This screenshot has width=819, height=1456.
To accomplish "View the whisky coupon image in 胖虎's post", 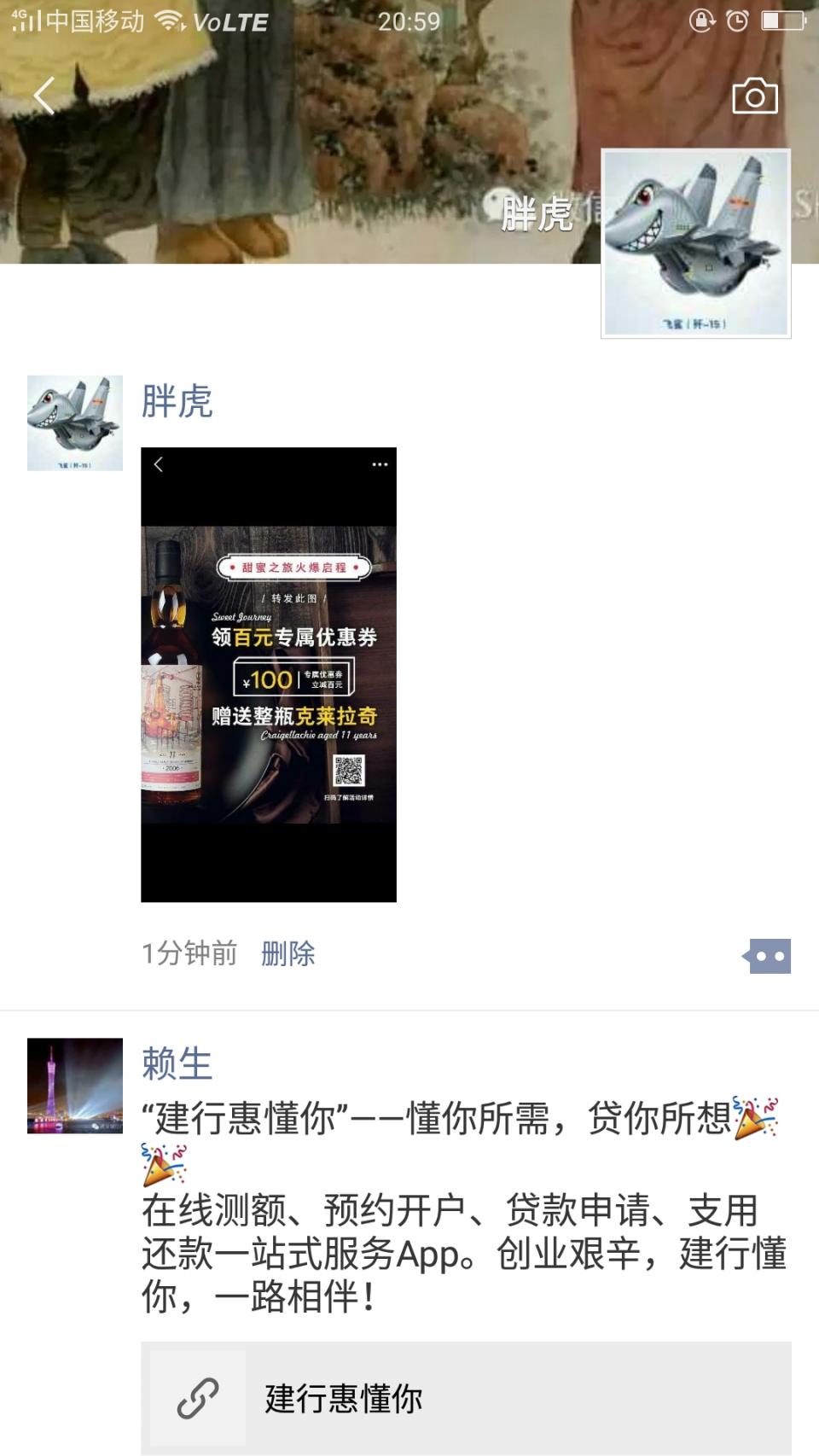I will coord(269,674).
